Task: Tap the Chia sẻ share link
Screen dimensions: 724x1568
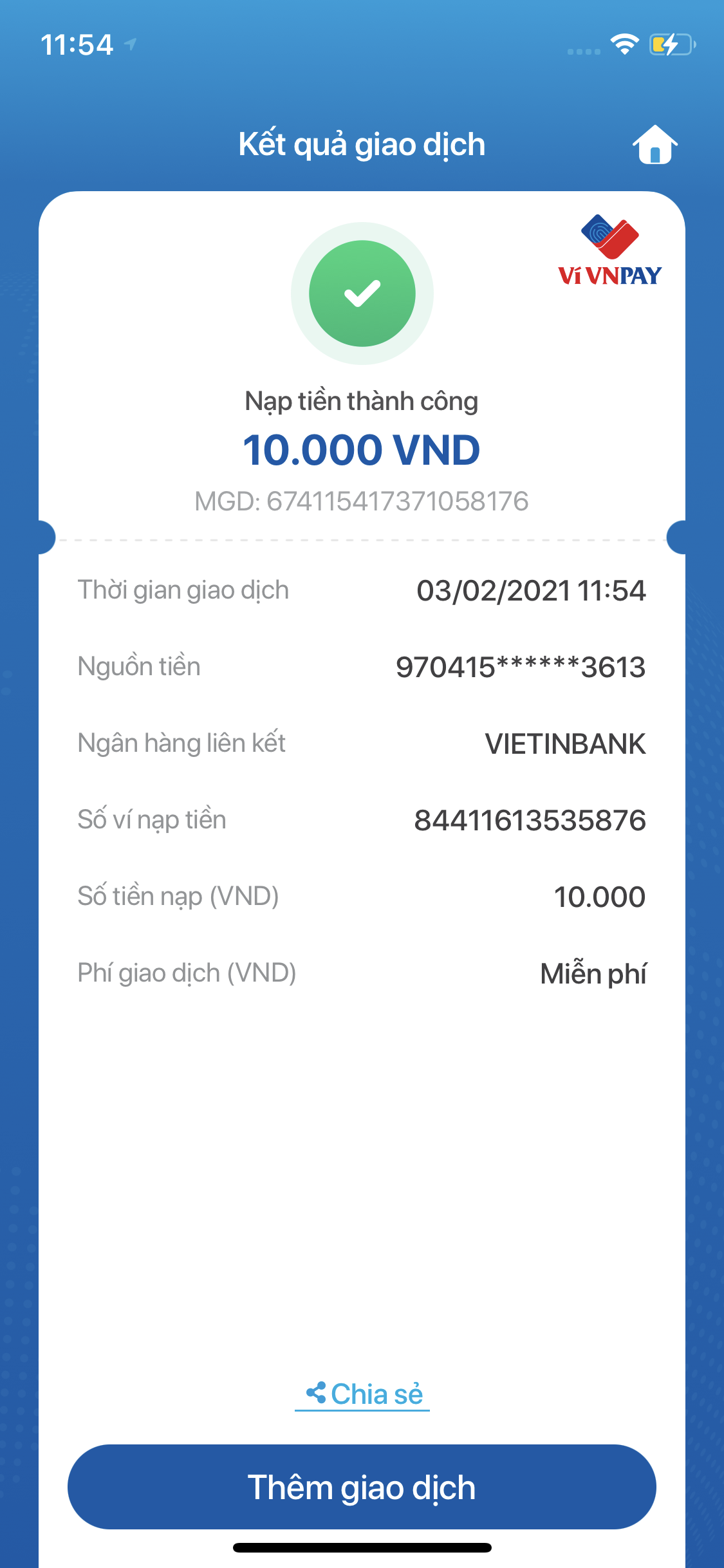Action: pyautogui.click(x=362, y=1394)
